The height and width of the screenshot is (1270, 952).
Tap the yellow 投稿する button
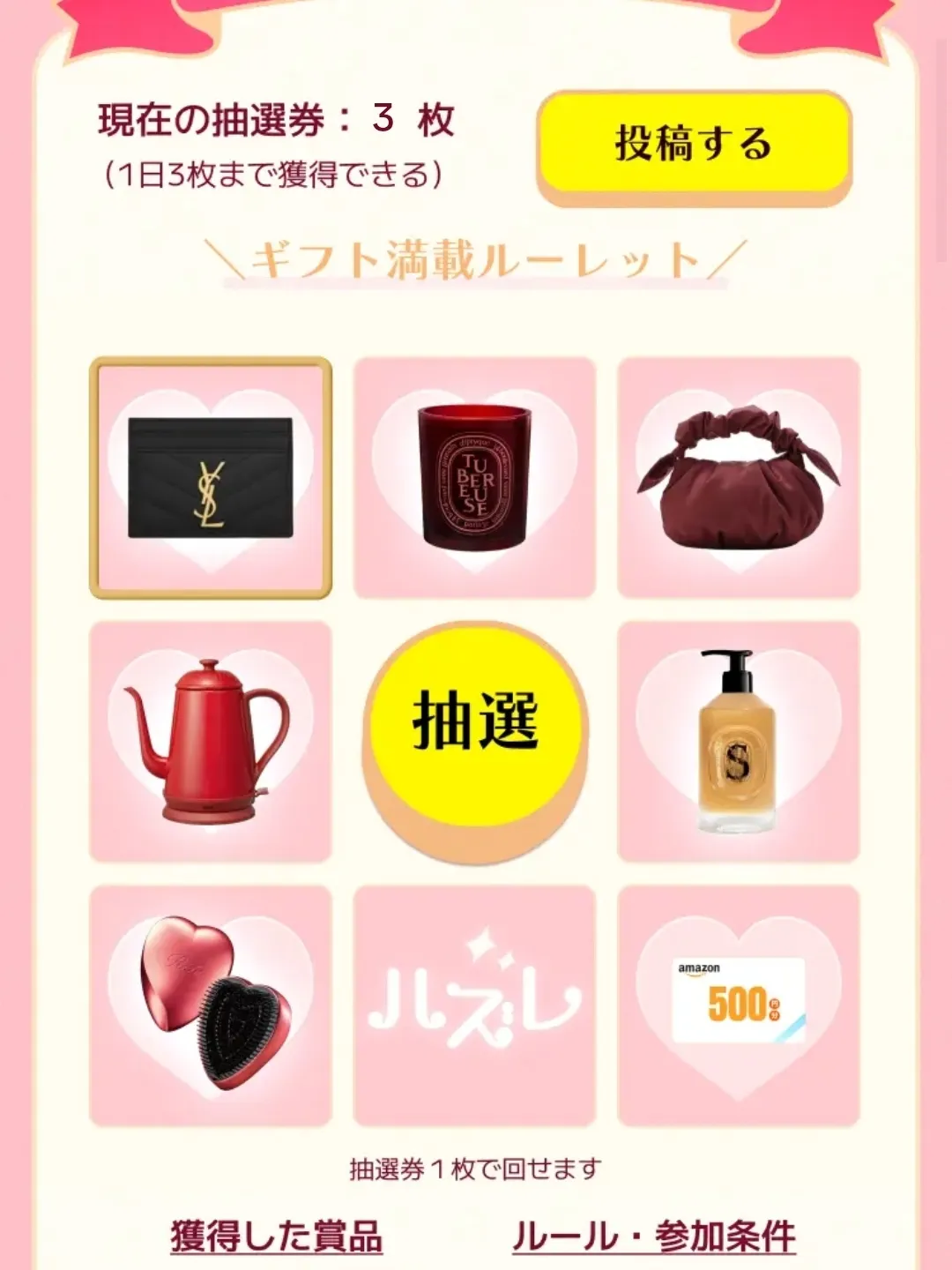[694, 144]
